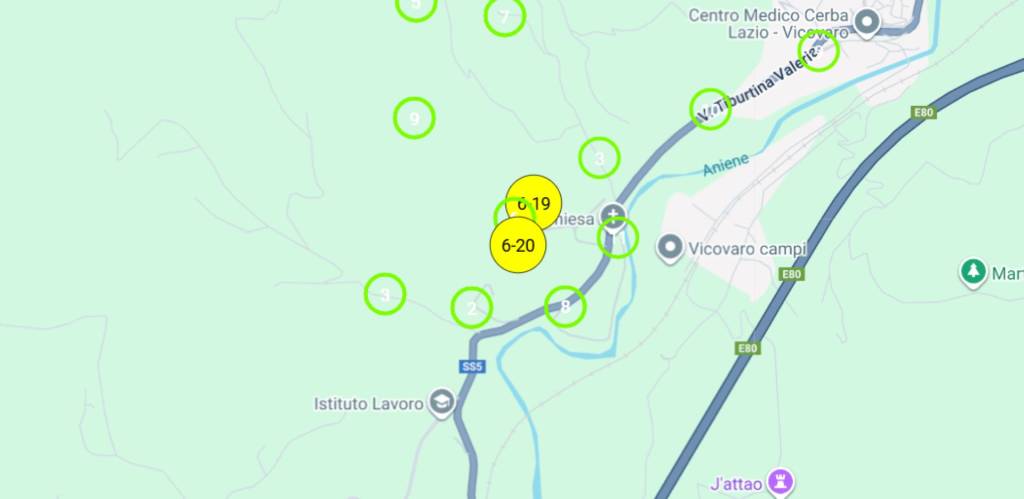1024x499 pixels.
Task: Open the green marker numbered 9
Action: pos(414,119)
